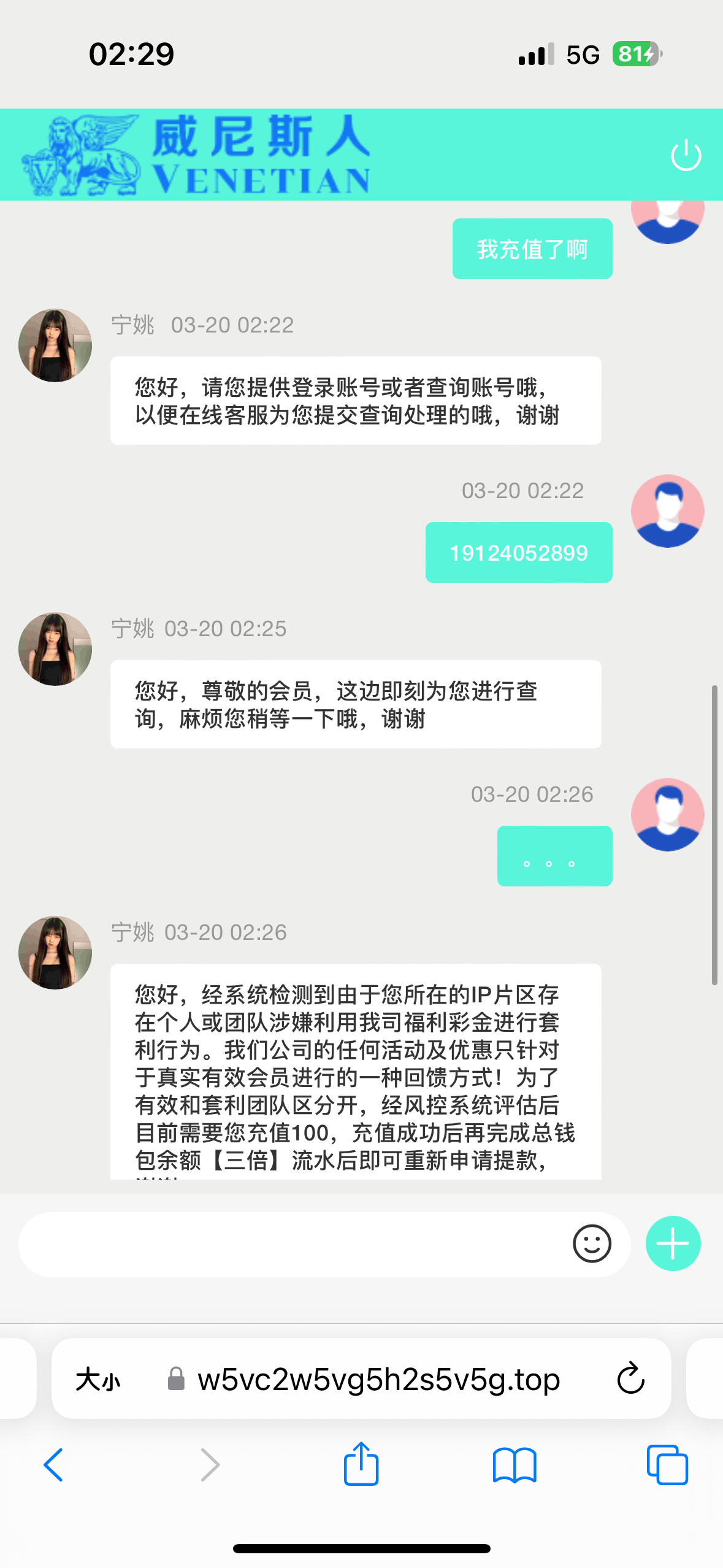Image resolution: width=723 pixels, height=1568 pixels.
Task: Open Safari bookmarks
Action: [x=515, y=1465]
